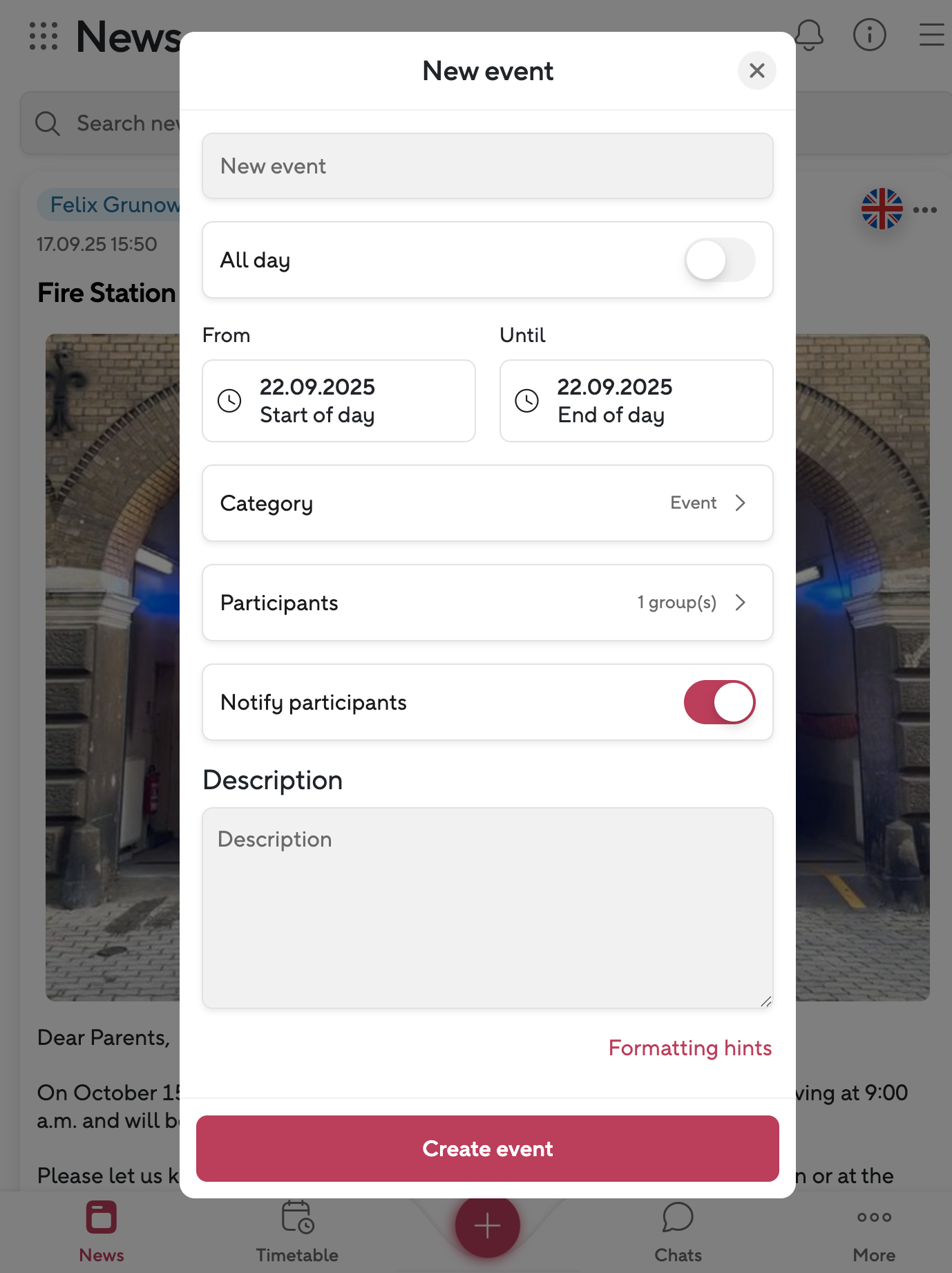
Task: Tap the Description text area
Action: tap(487, 907)
